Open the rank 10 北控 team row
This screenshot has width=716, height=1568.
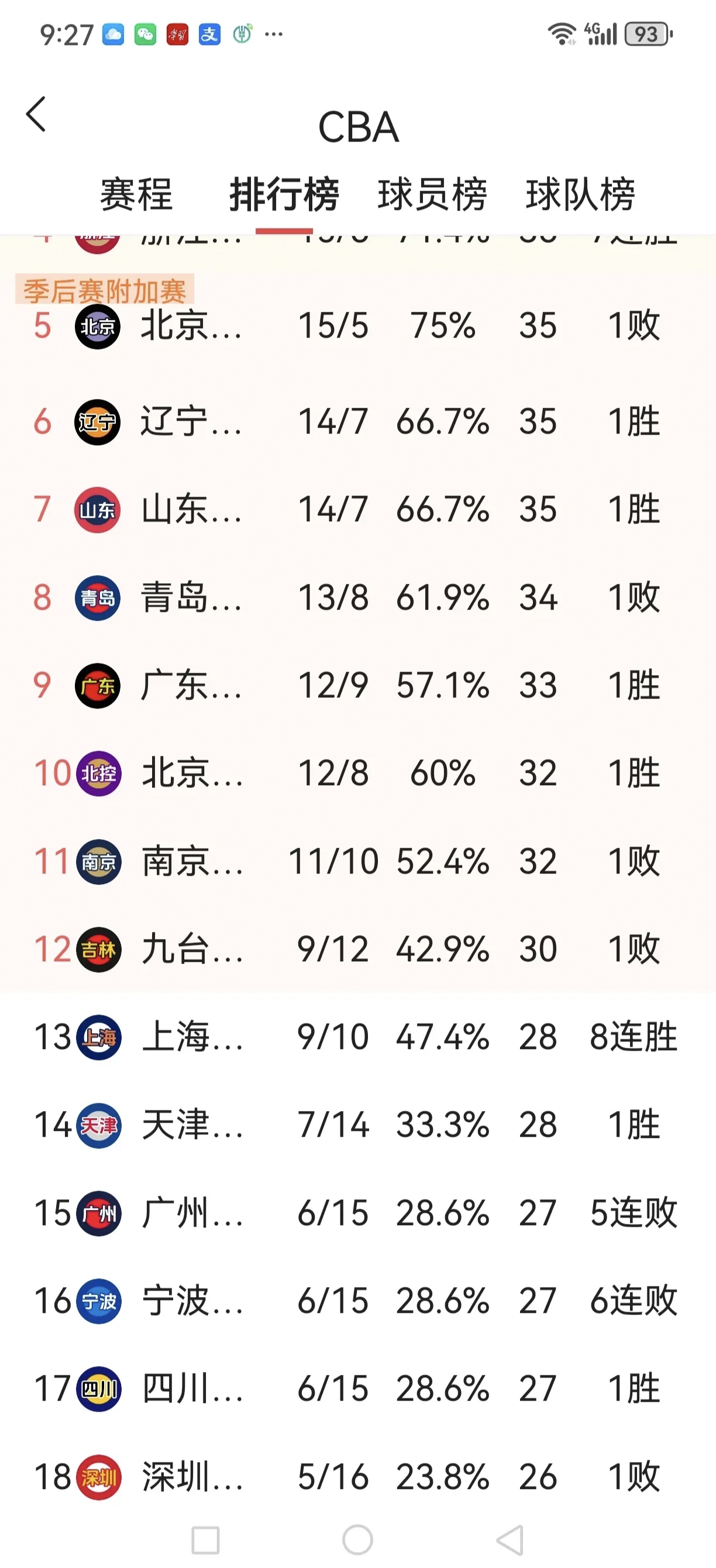(x=357, y=773)
